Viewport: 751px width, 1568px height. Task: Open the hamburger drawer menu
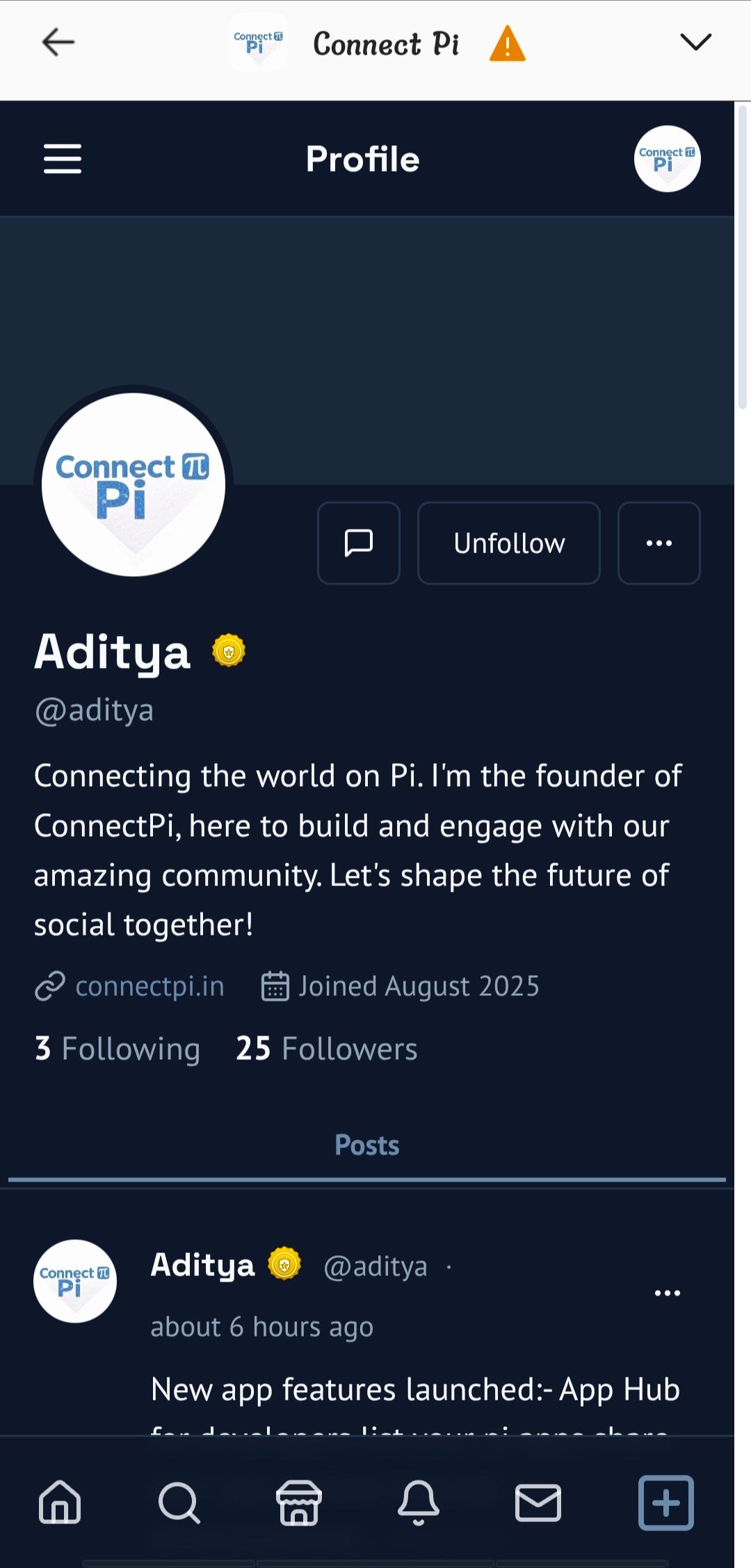pyautogui.click(x=63, y=159)
